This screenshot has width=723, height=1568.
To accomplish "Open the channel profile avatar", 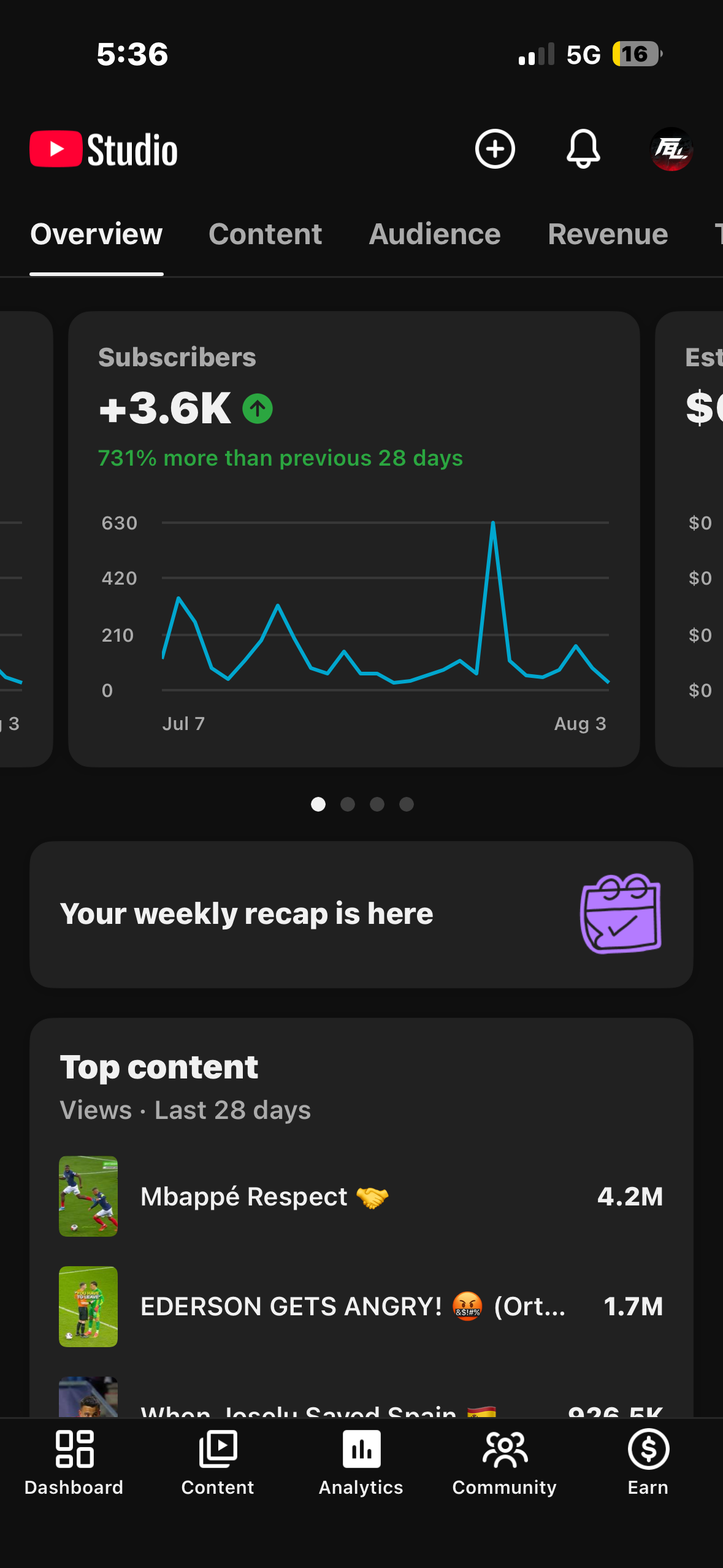I will point(671,149).
